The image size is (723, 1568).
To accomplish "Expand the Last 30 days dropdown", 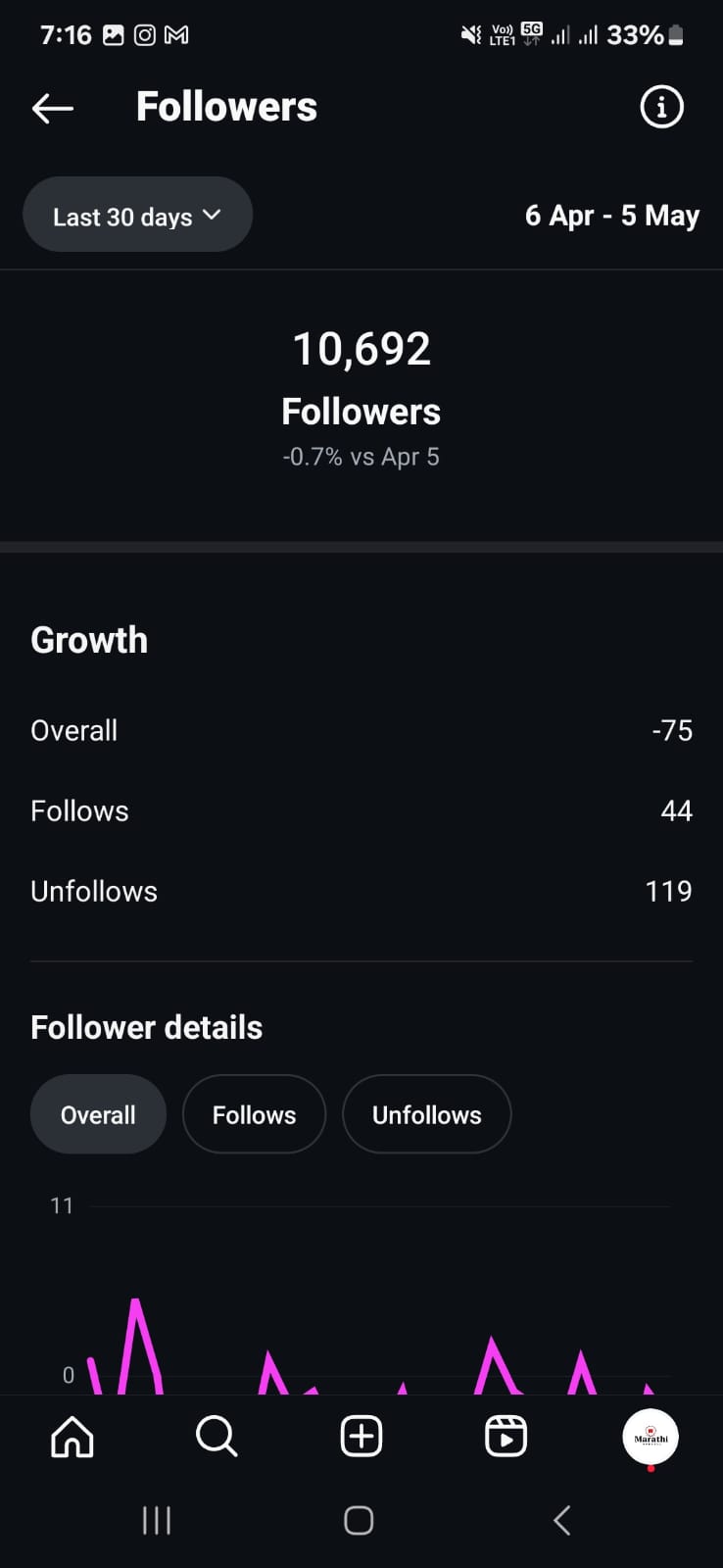I will click(137, 215).
